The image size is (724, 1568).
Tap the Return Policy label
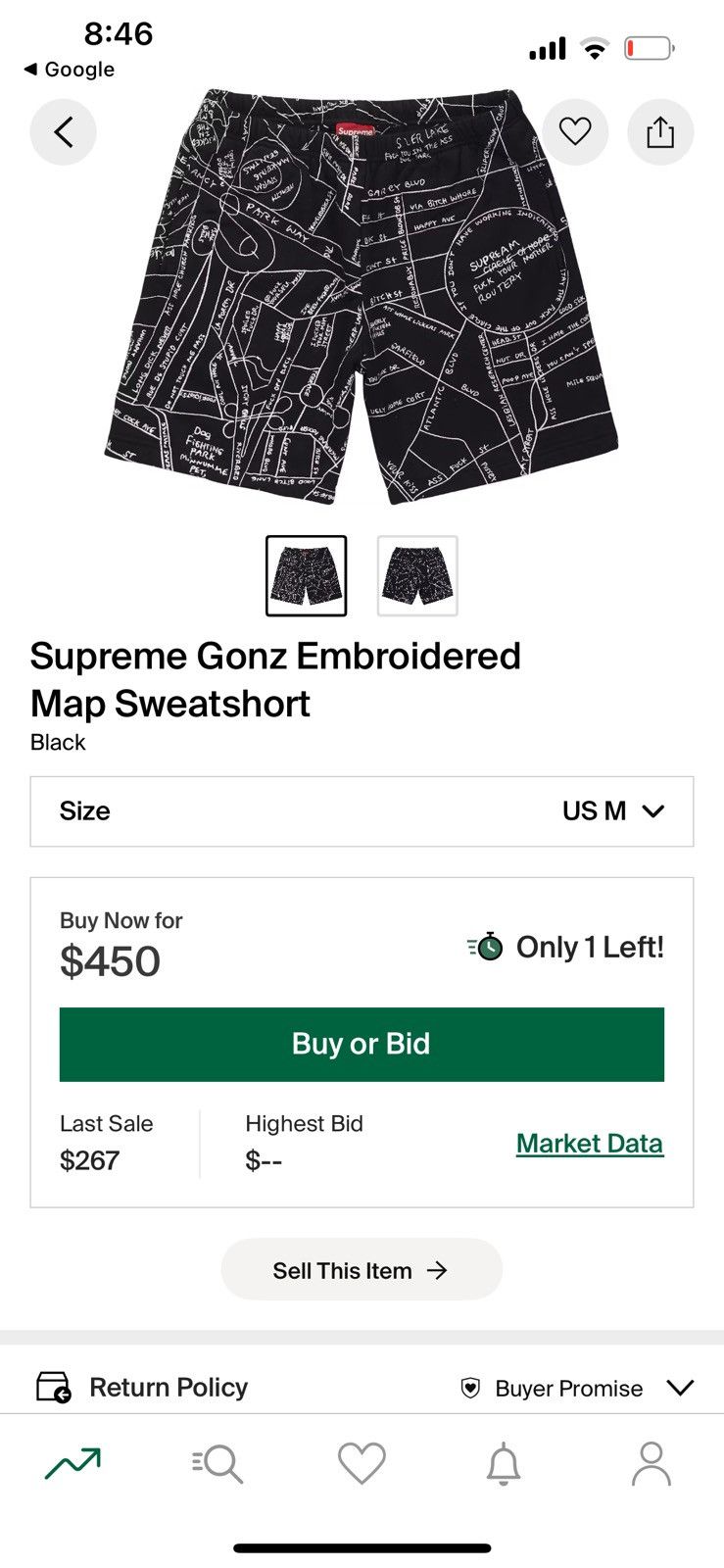click(169, 1387)
